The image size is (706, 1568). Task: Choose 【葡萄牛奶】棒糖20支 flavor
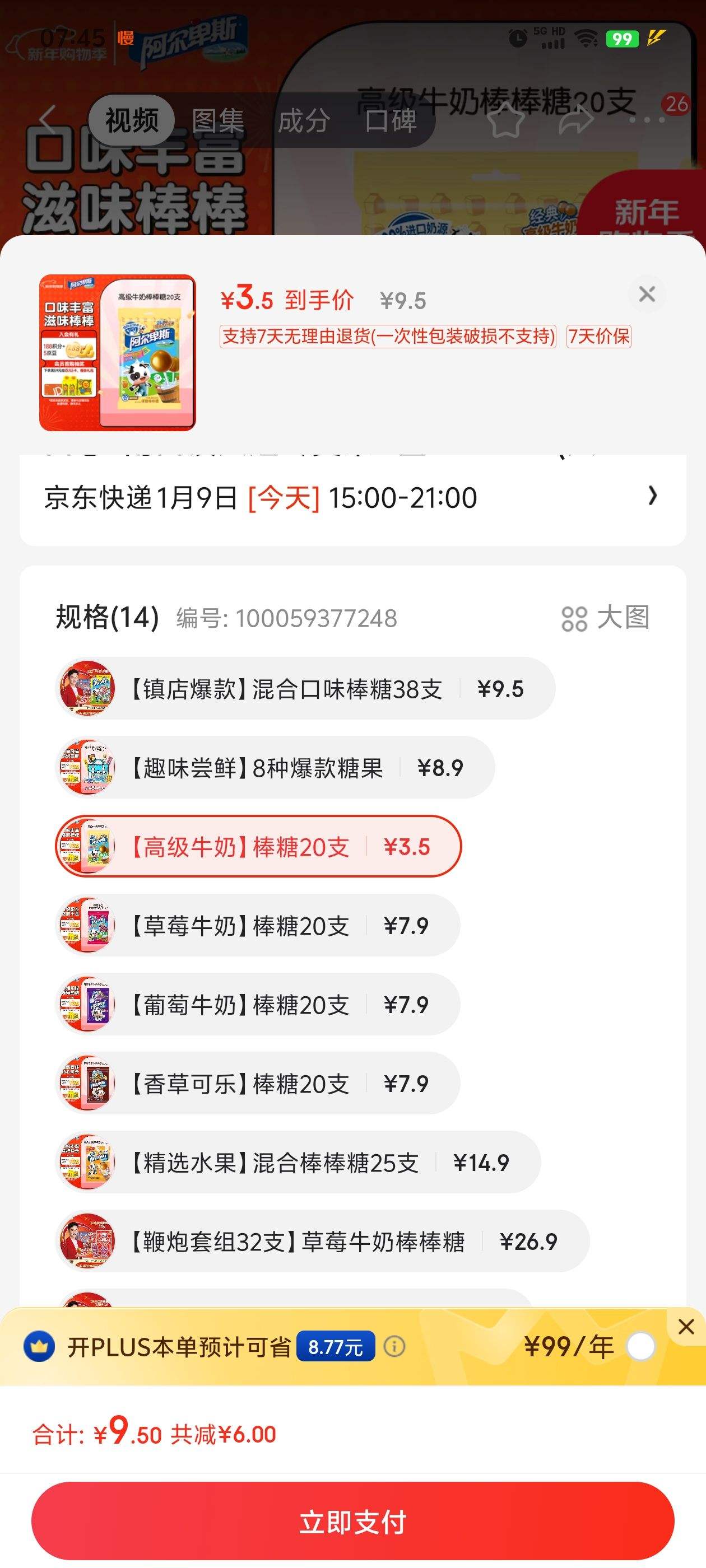click(258, 1004)
